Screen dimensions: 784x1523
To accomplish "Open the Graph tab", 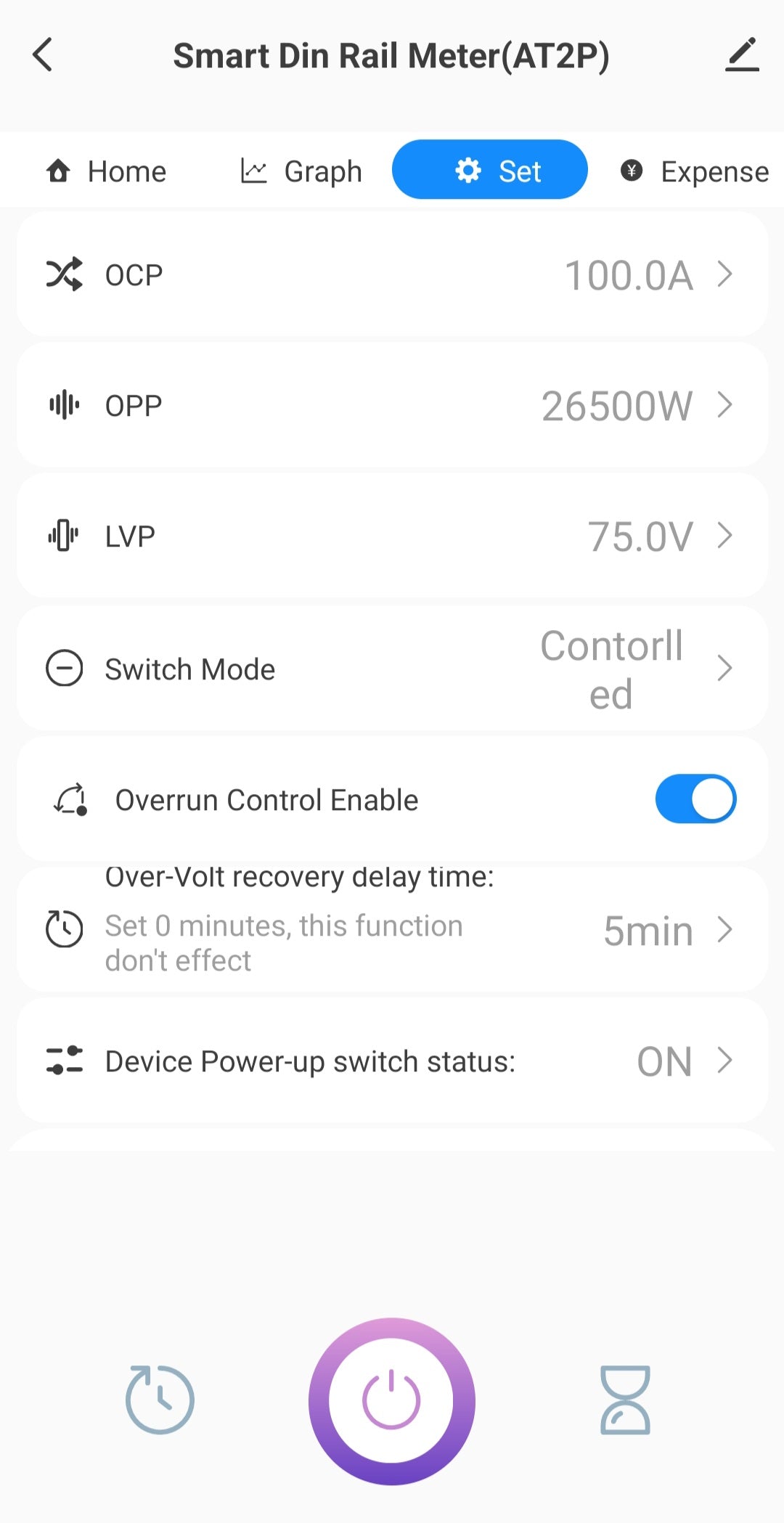I will click(x=301, y=171).
